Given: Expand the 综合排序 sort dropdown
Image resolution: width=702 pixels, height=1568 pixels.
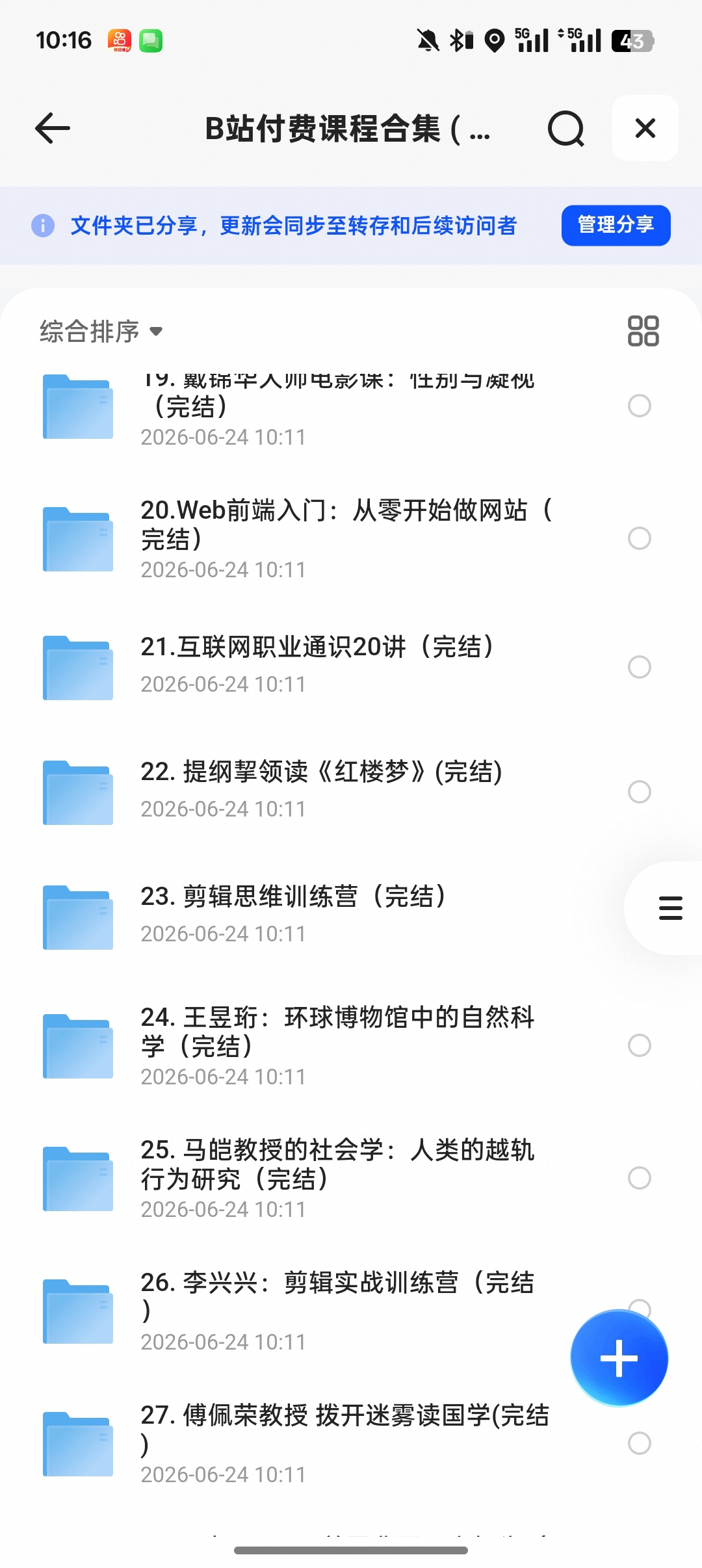Looking at the screenshot, I should [101, 332].
